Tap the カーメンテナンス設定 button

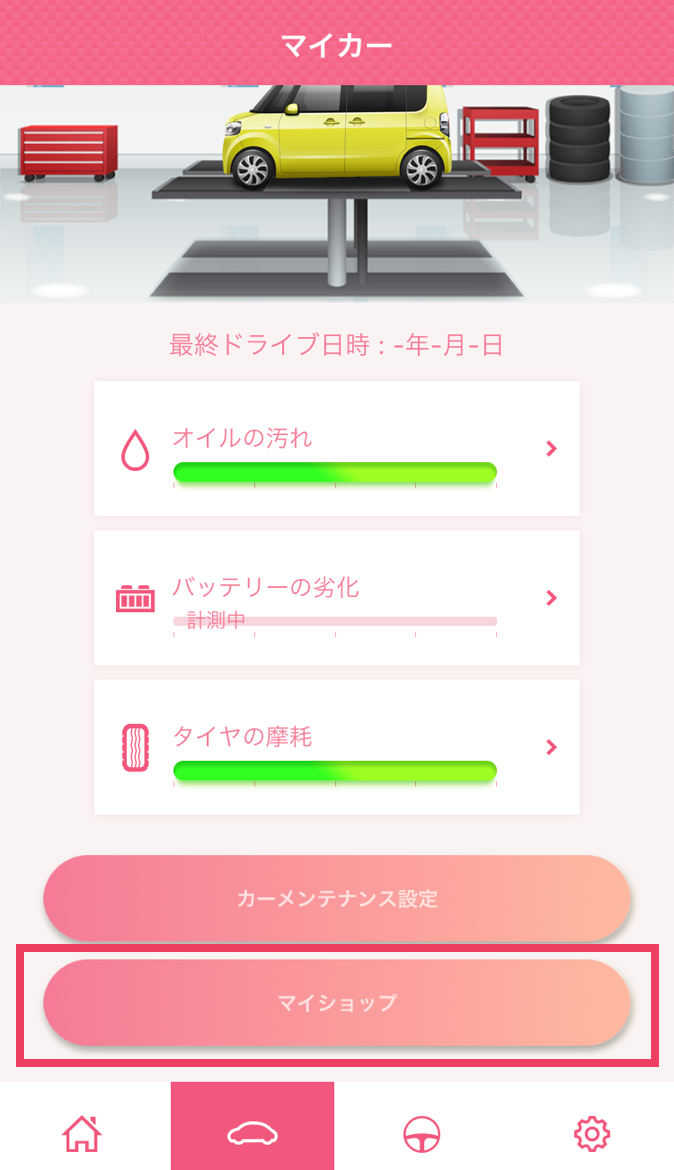(337, 898)
